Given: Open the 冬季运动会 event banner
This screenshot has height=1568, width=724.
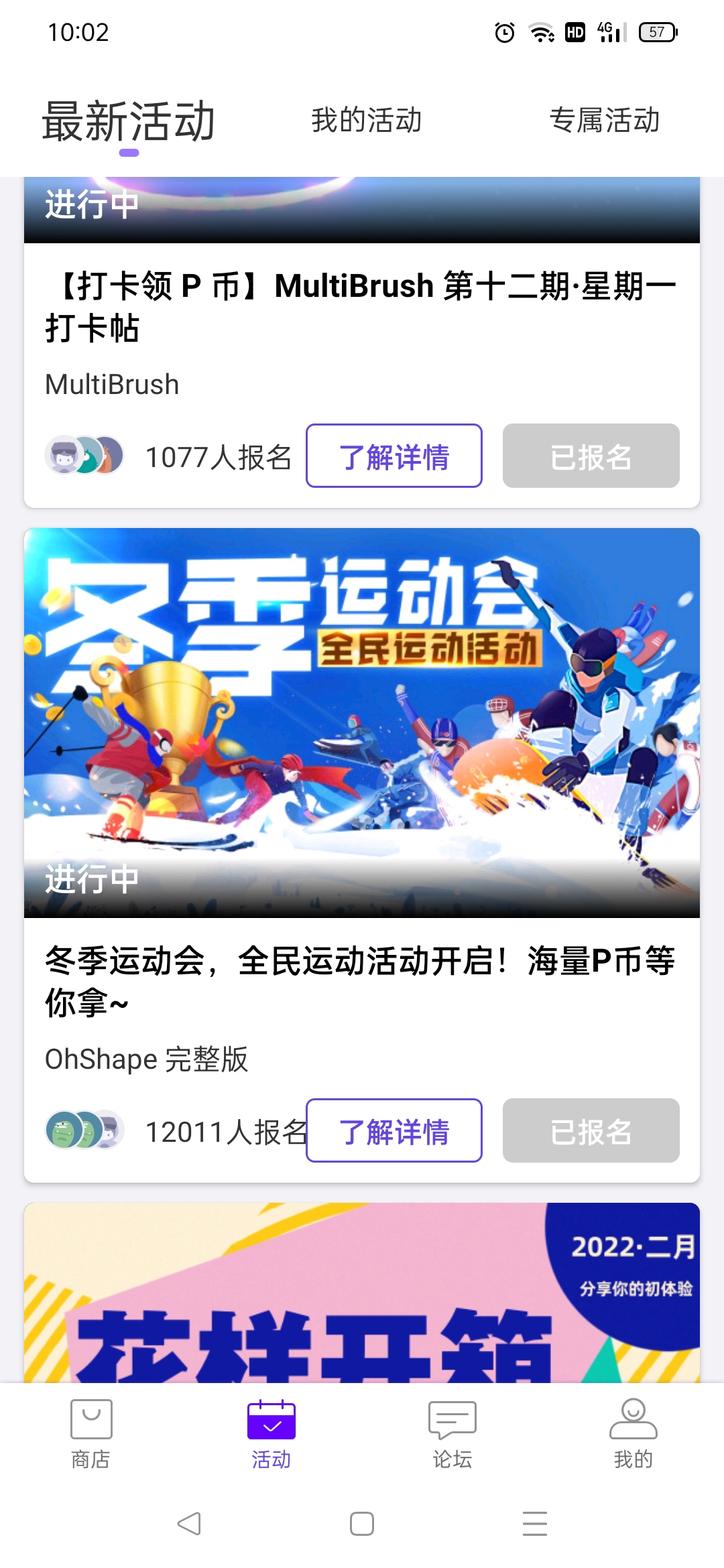Looking at the screenshot, I should pos(362,722).
